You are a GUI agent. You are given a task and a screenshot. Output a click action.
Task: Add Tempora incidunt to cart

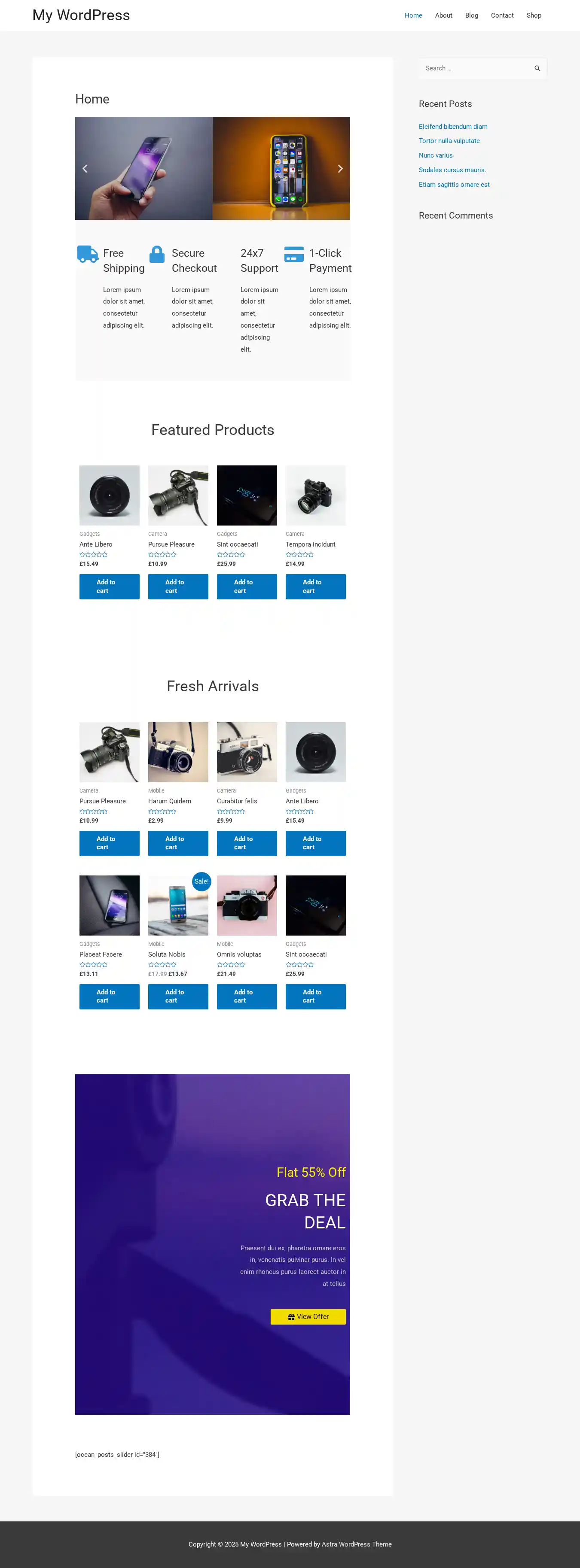tap(315, 586)
